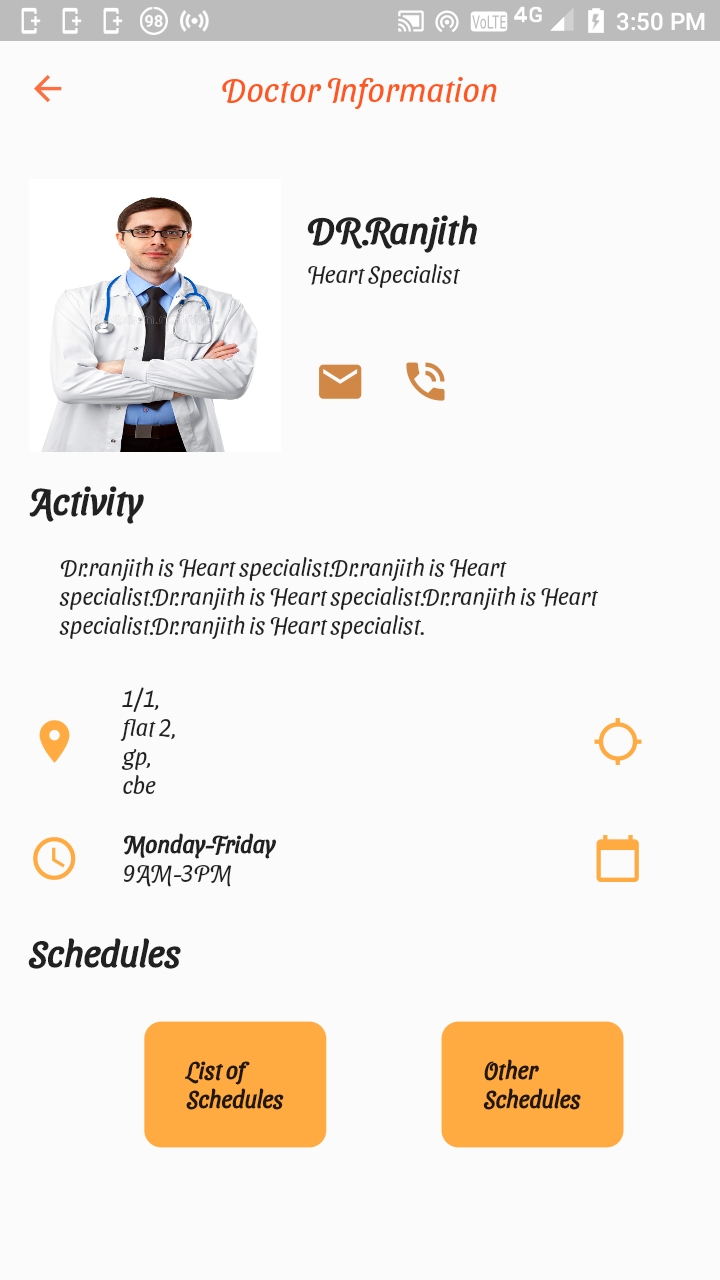Open the email icon to message Dr. Ranjith

[x=340, y=380]
